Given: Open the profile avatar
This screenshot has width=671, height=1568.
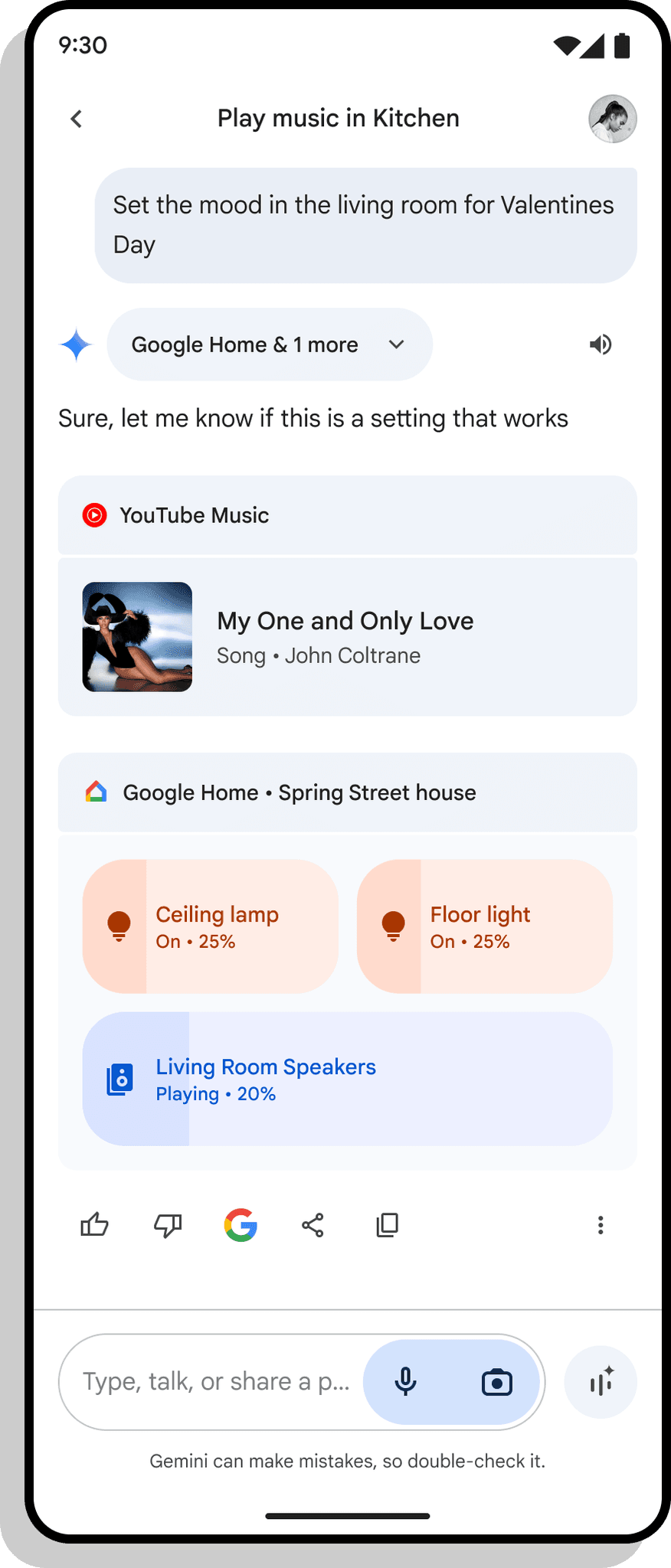Looking at the screenshot, I should click(612, 119).
